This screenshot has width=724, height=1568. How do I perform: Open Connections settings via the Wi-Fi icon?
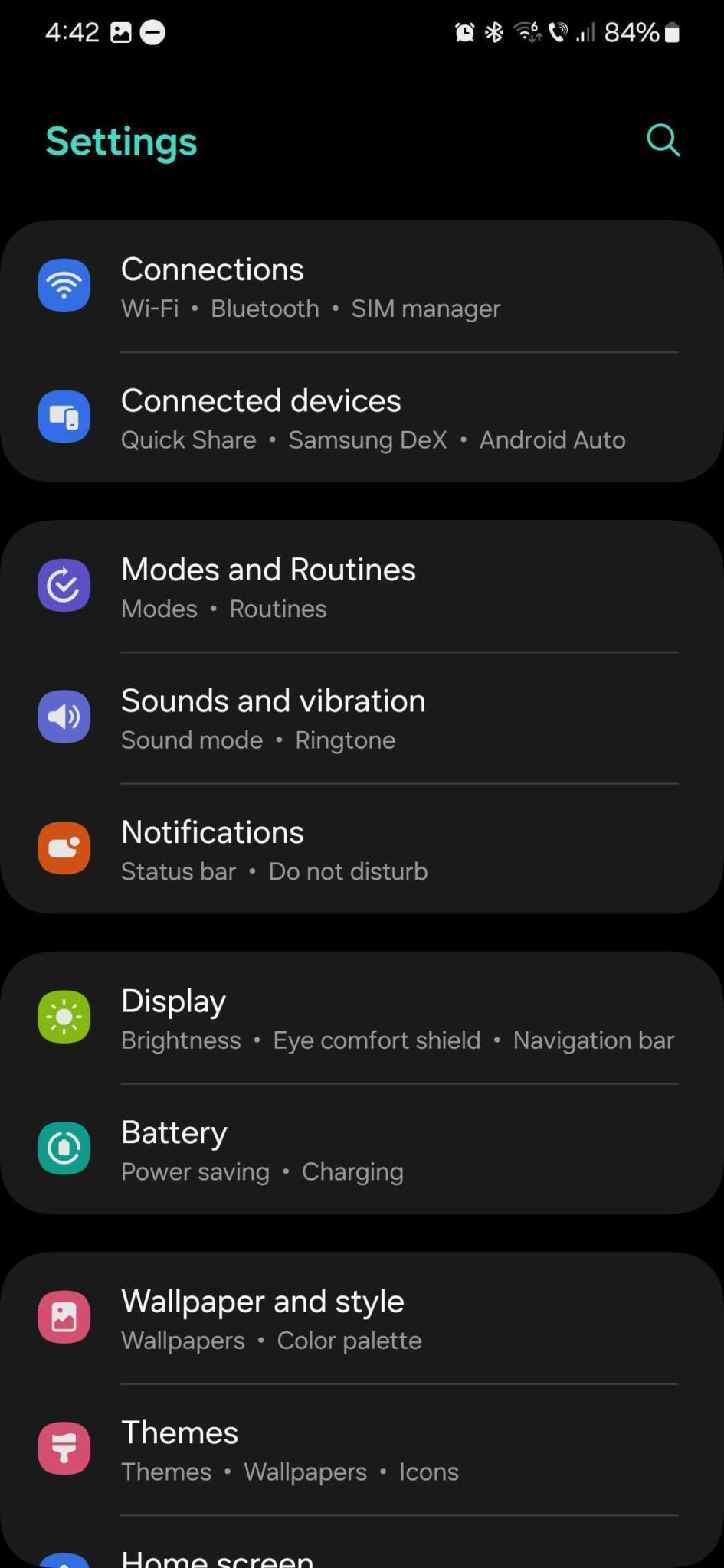pyautogui.click(x=64, y=284)
